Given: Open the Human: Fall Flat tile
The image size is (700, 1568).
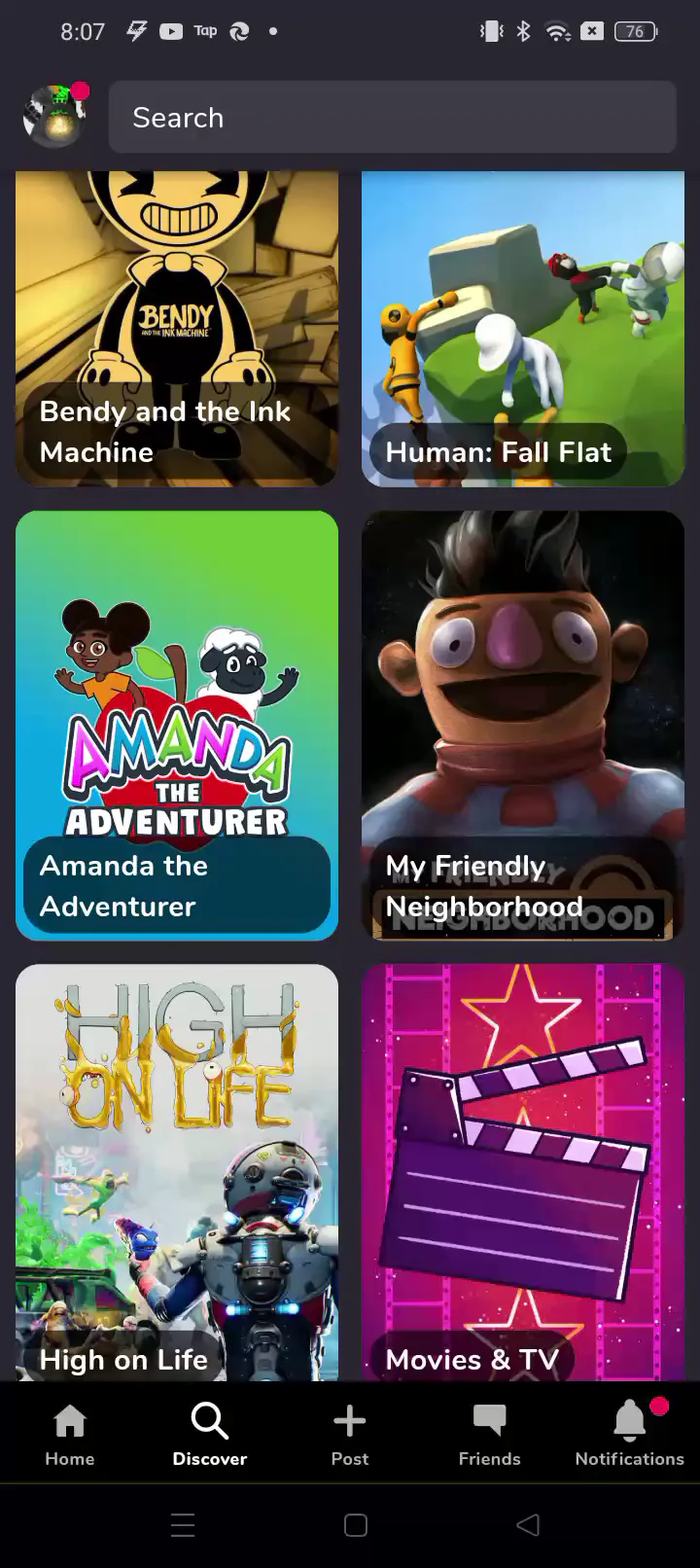Looking at the screenshot, I should click(x=523, y=329).
